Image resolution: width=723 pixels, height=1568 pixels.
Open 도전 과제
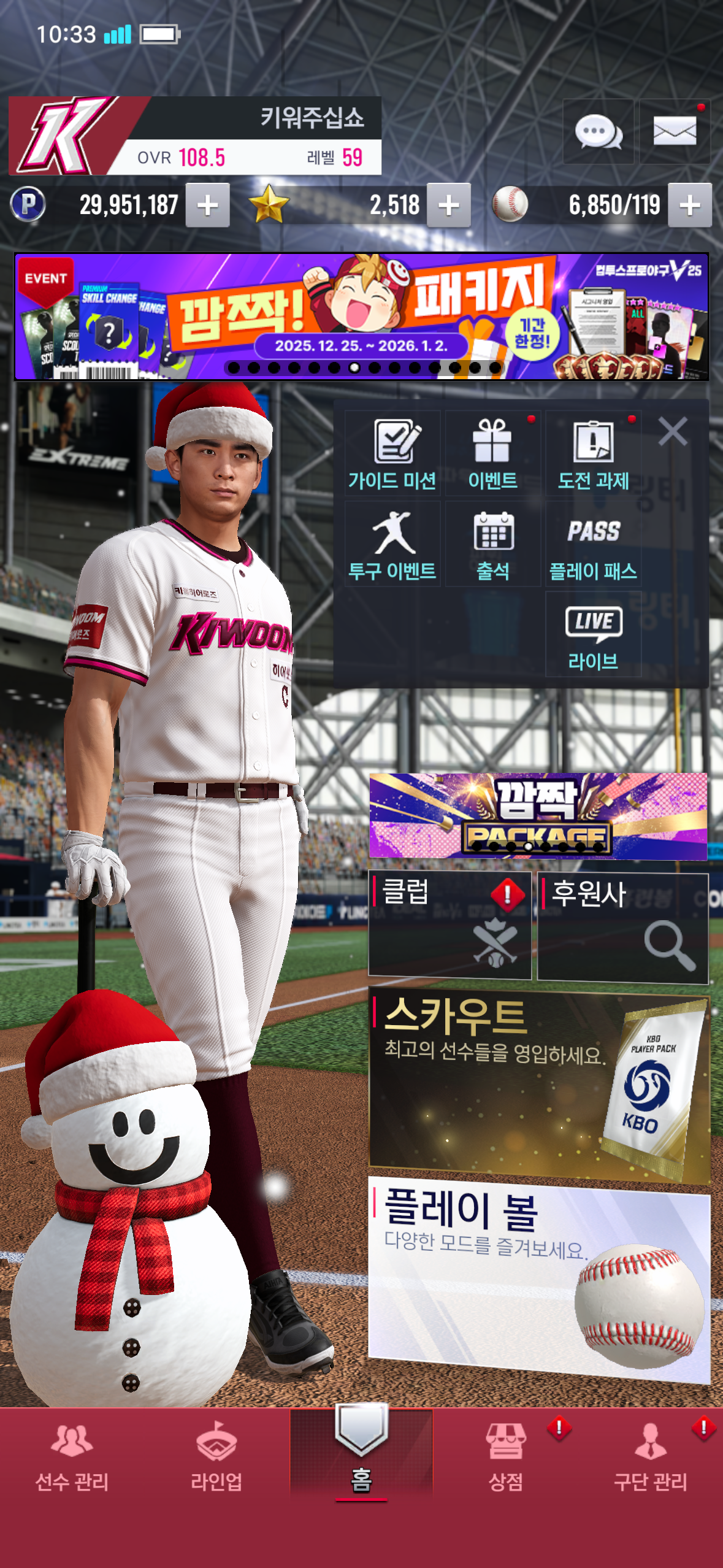click(594, 454)
